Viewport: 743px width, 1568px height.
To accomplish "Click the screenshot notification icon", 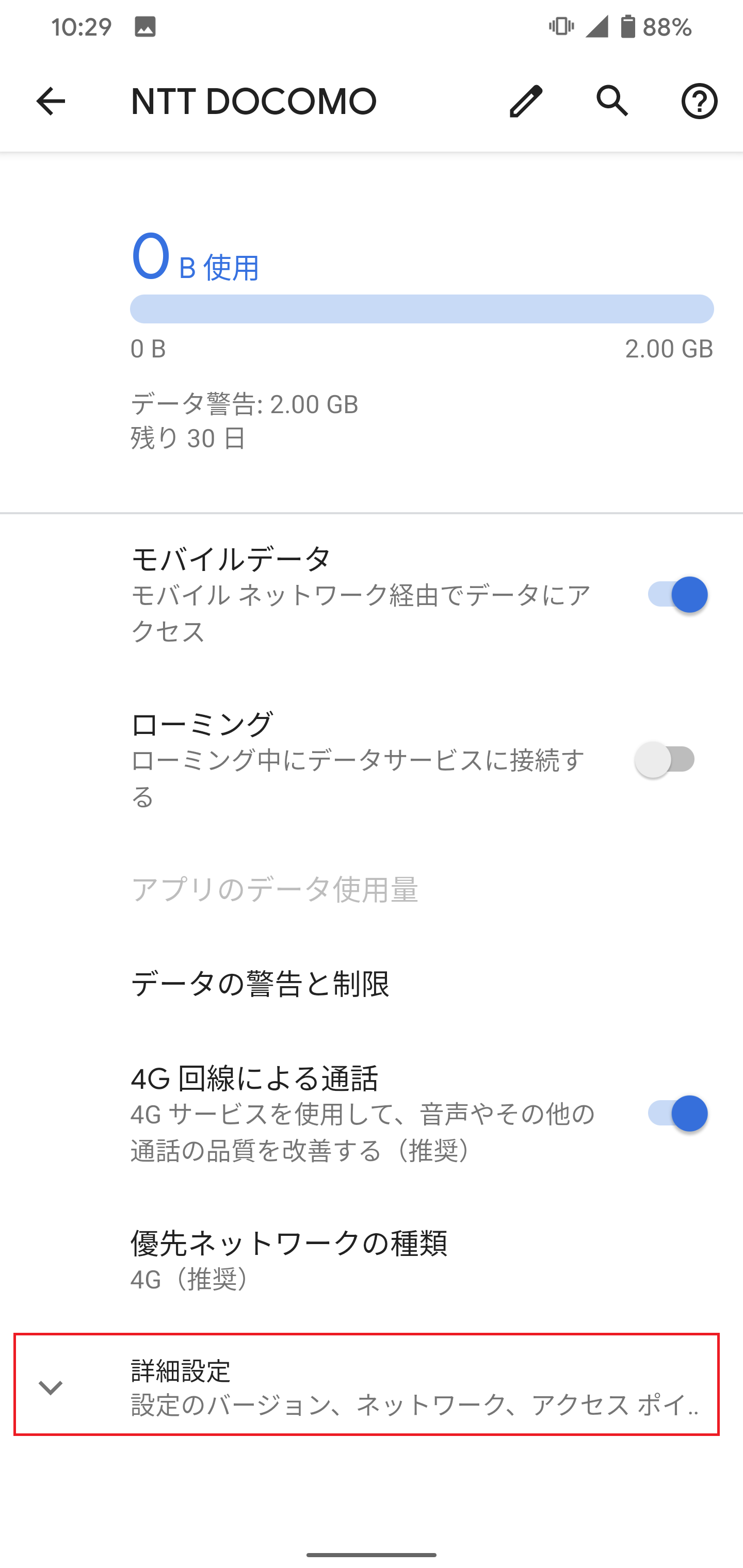I will click(148, 26).
